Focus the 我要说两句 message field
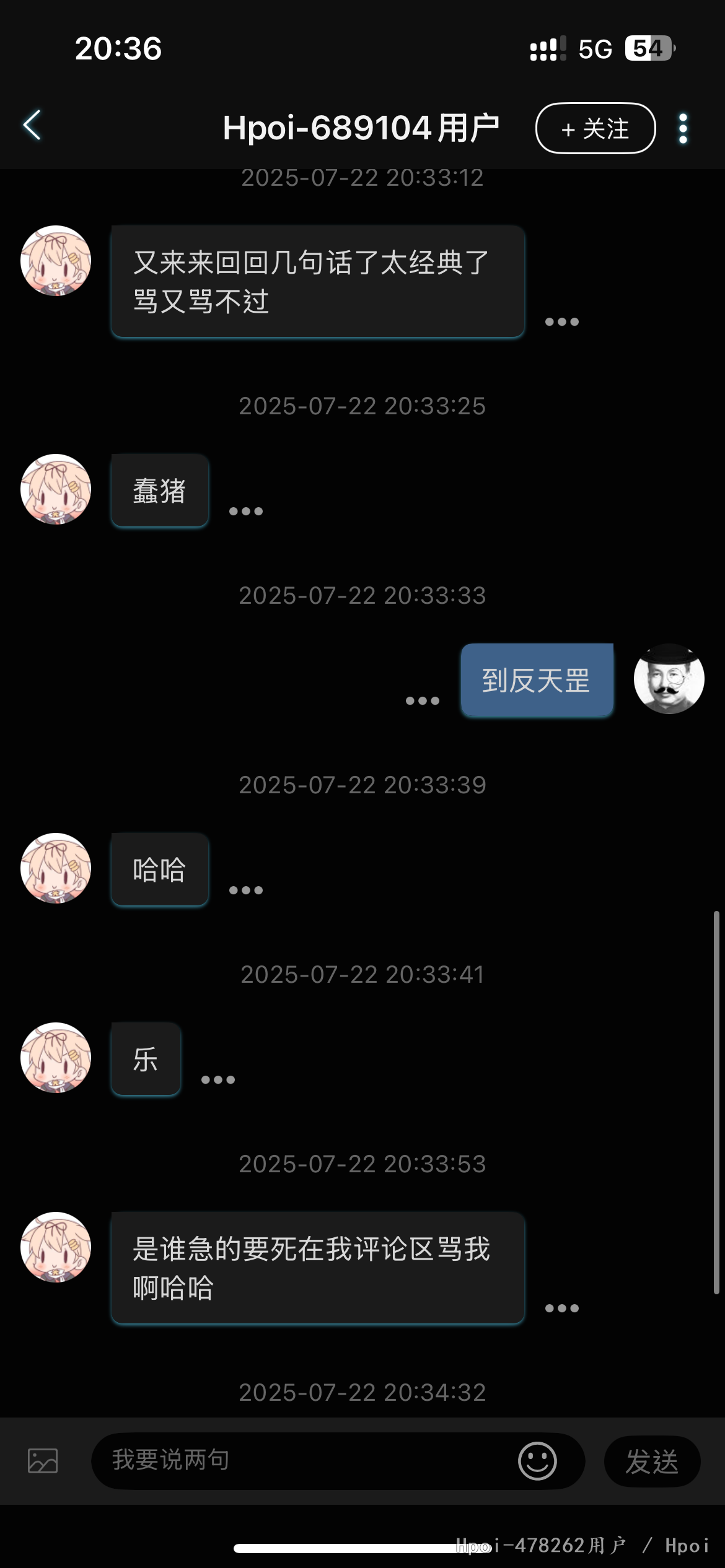The height and width of the screenshot is (1568, 725). coord(304,1461)
